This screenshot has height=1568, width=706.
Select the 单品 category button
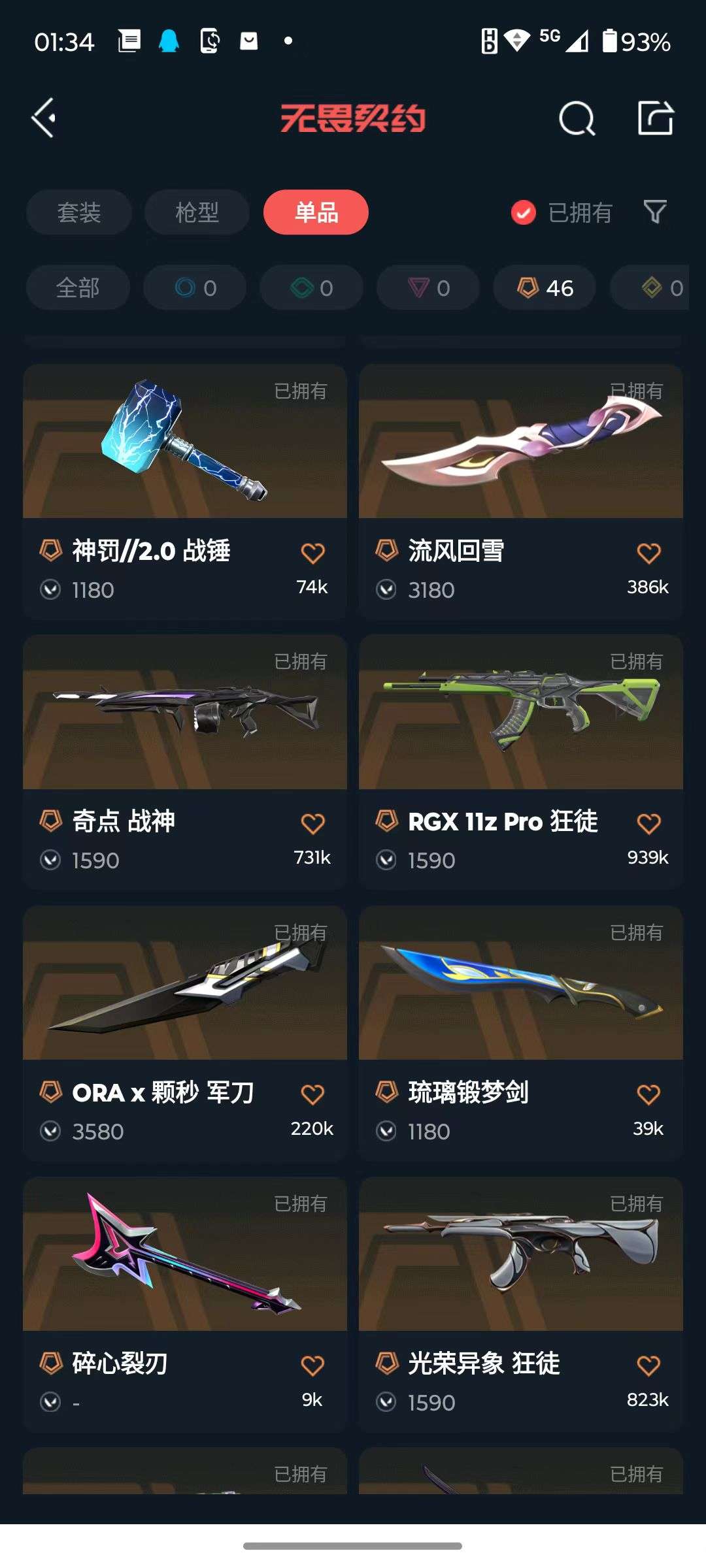[316, 212]
